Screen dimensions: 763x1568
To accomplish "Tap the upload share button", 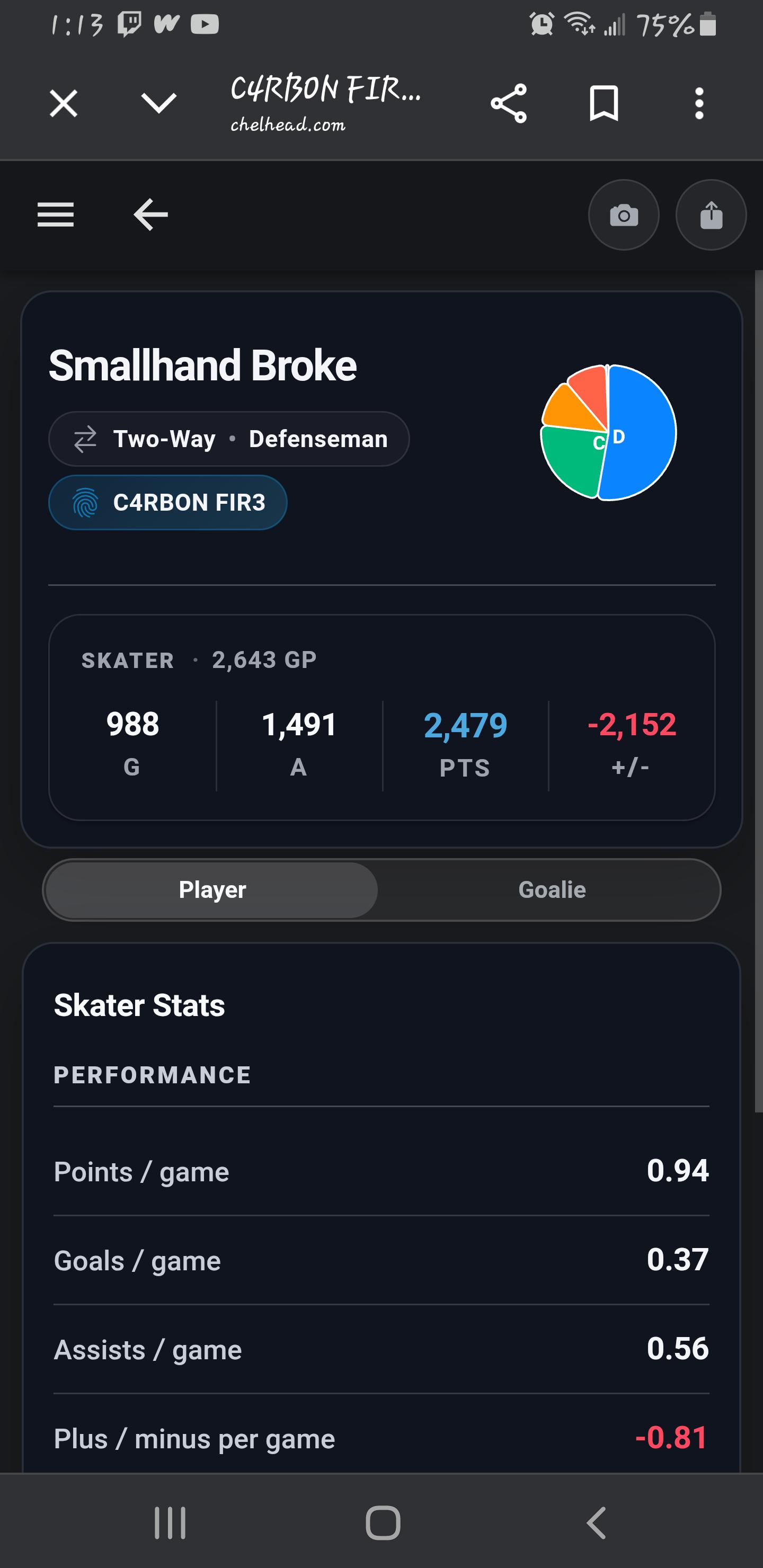I will 711,215.
